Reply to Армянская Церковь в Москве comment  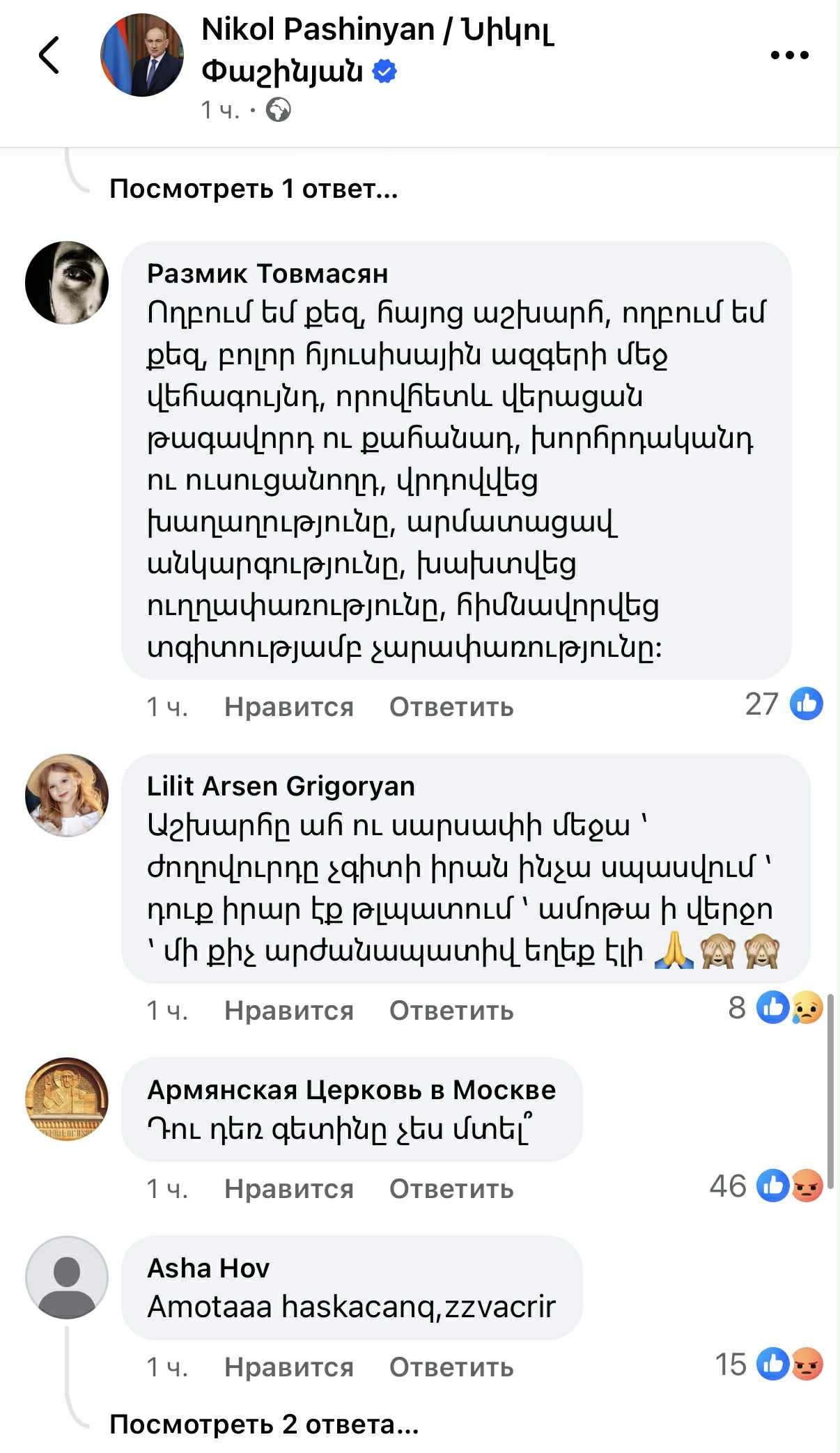pos(451,1189)
